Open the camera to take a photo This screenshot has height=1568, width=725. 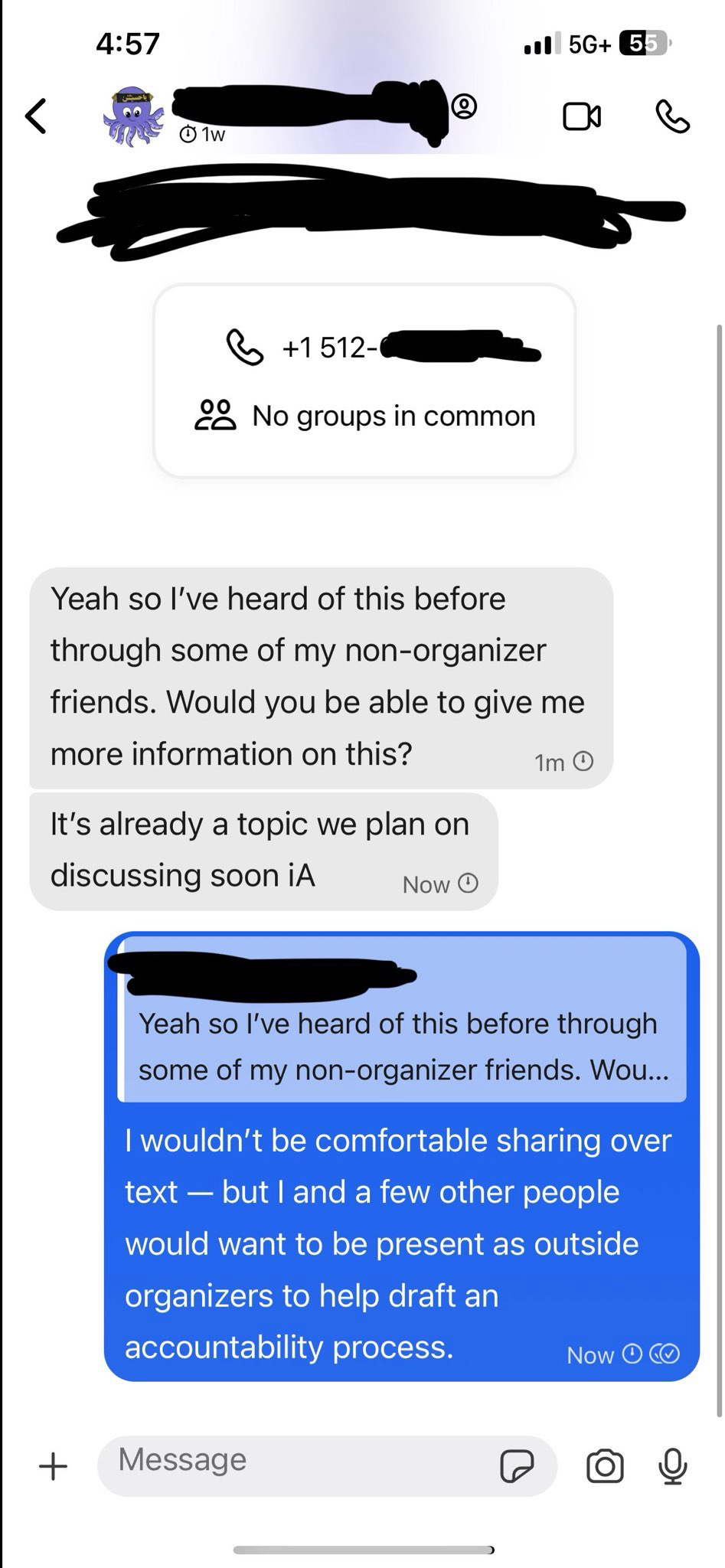point(605,1466)
